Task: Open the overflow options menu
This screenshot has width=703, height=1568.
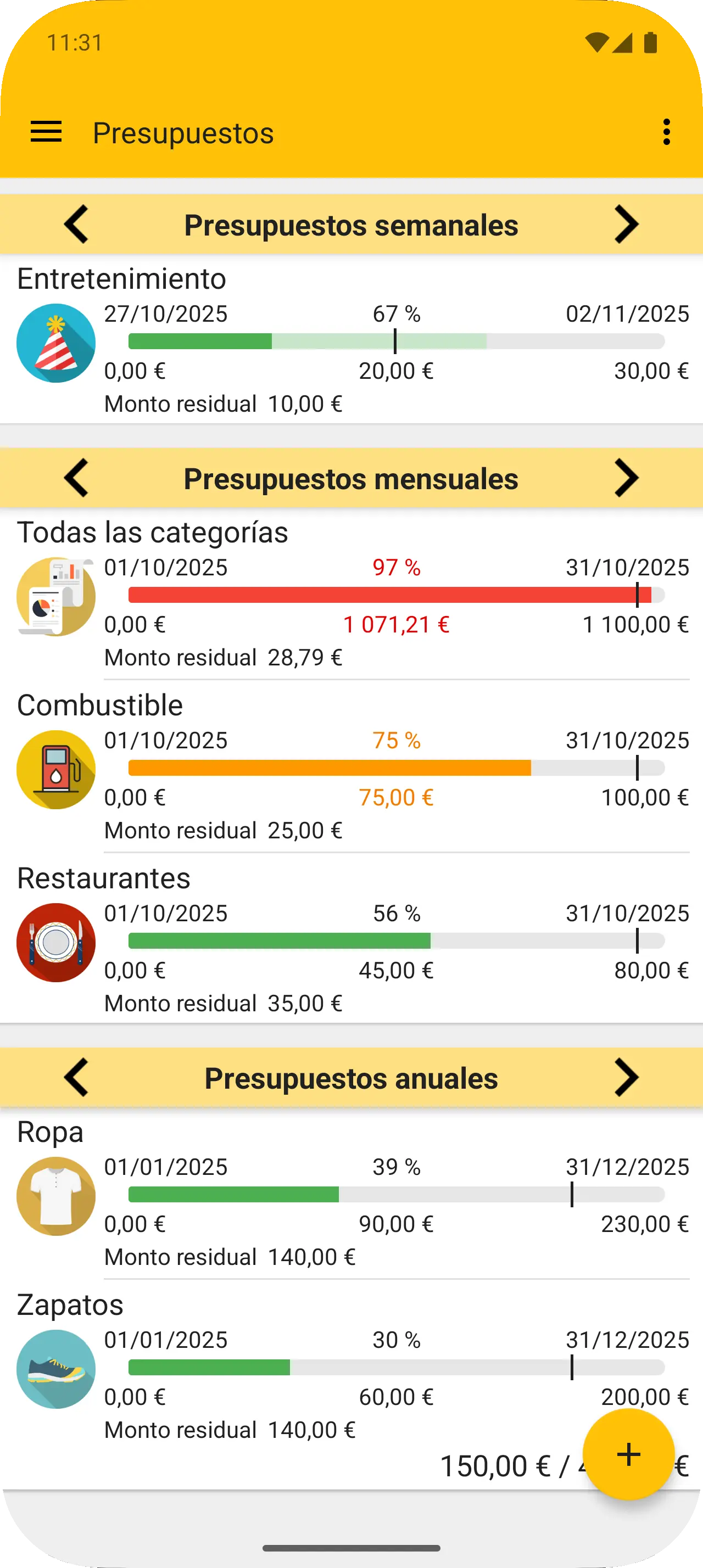Action: 667,132
